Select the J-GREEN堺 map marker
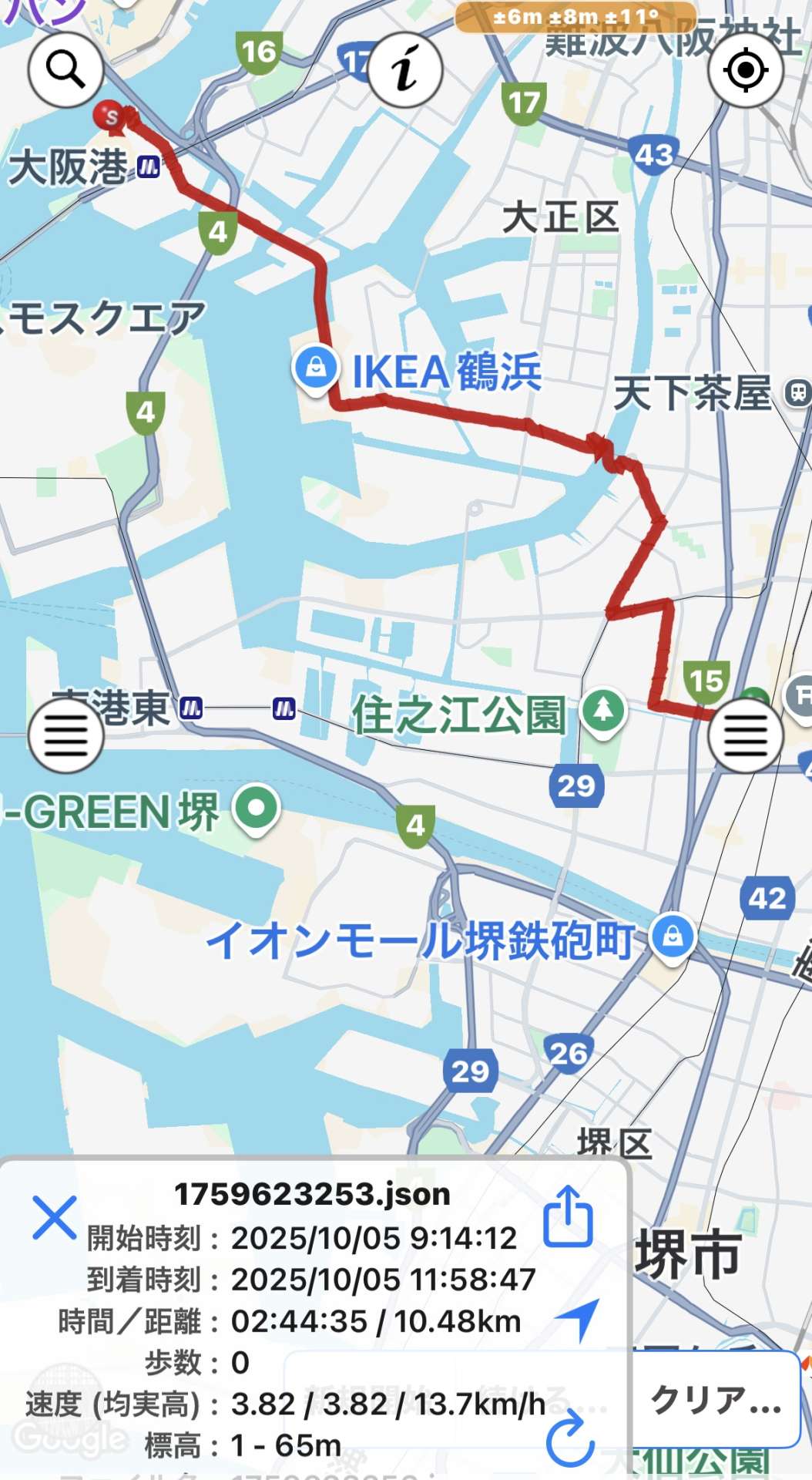This screenshot has height=1480, width=812. point(257,809)
